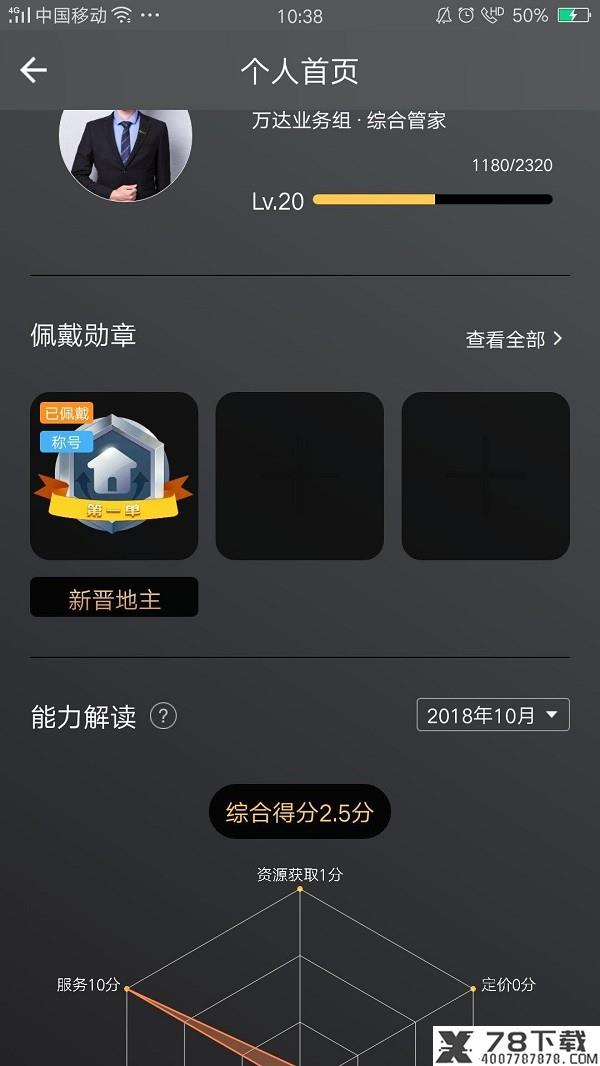Add a medal in the last empty slot
The width and height of the screenshot is (600, 1066).
[486, 476]
